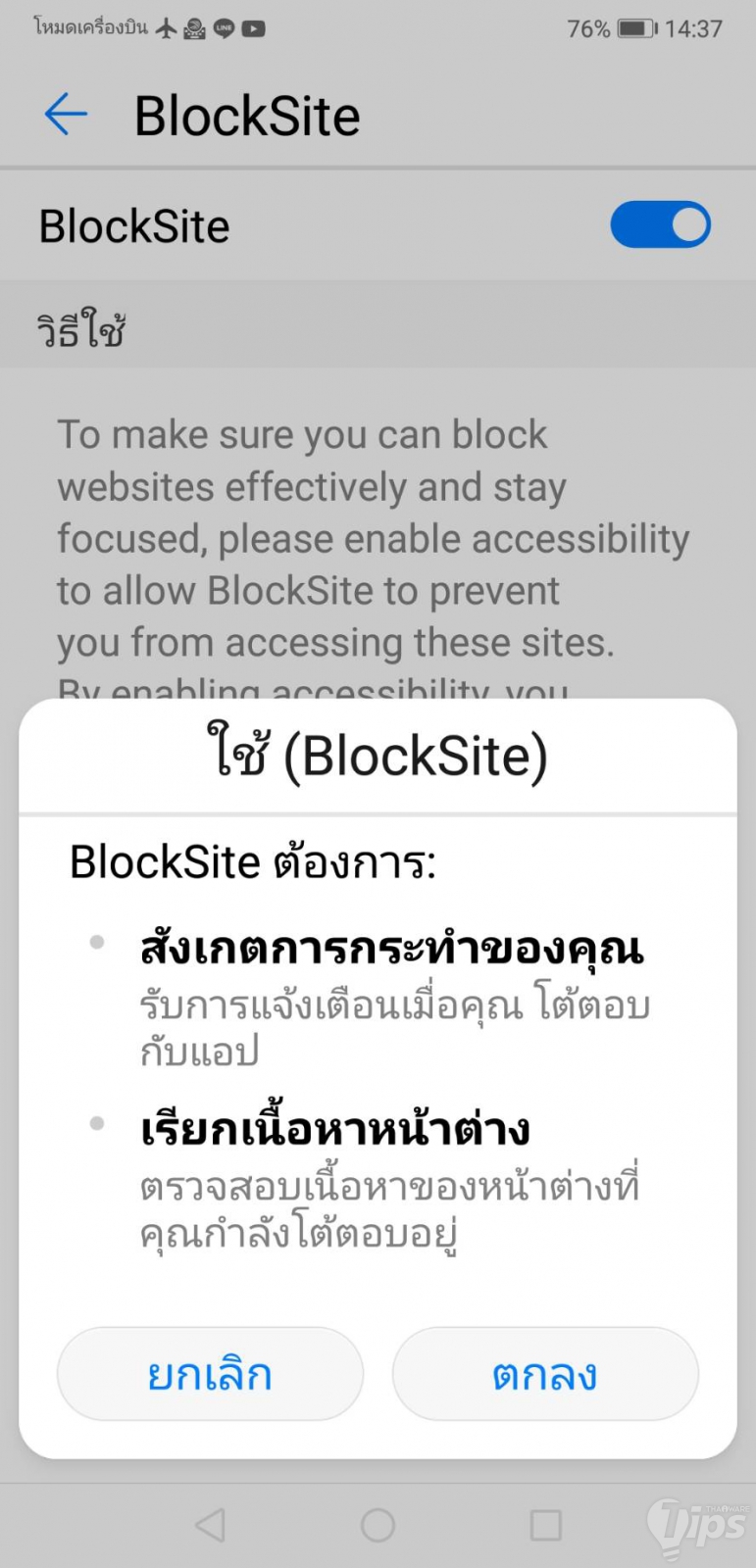Toggle the BlockSite accessibility switch
Image resolution: width=756 pixels, height=1568 pixels.
point(660,225)
